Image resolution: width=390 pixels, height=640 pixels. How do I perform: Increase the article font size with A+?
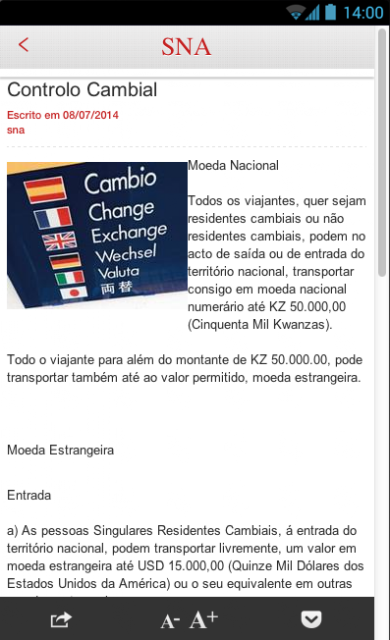(204, 620)
